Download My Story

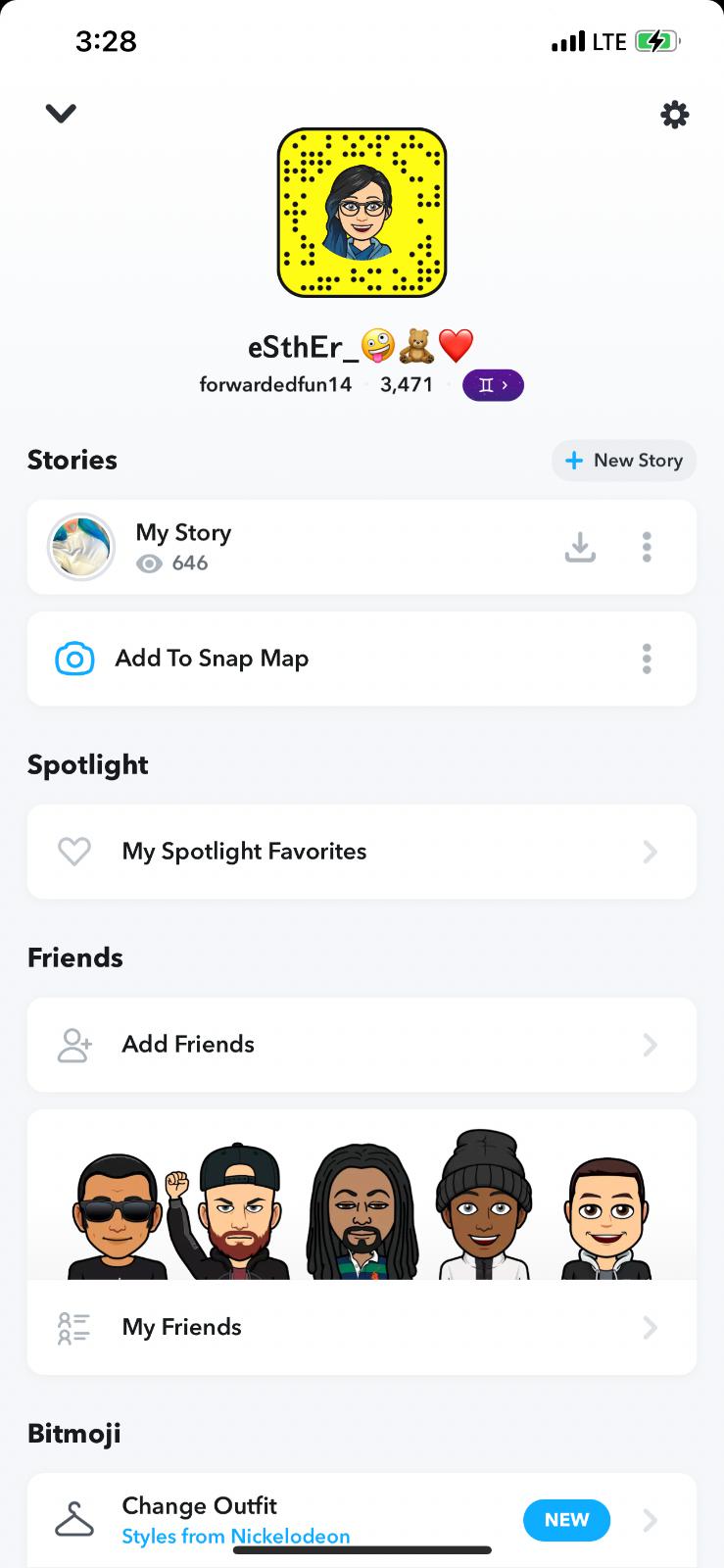click(580, 547)
